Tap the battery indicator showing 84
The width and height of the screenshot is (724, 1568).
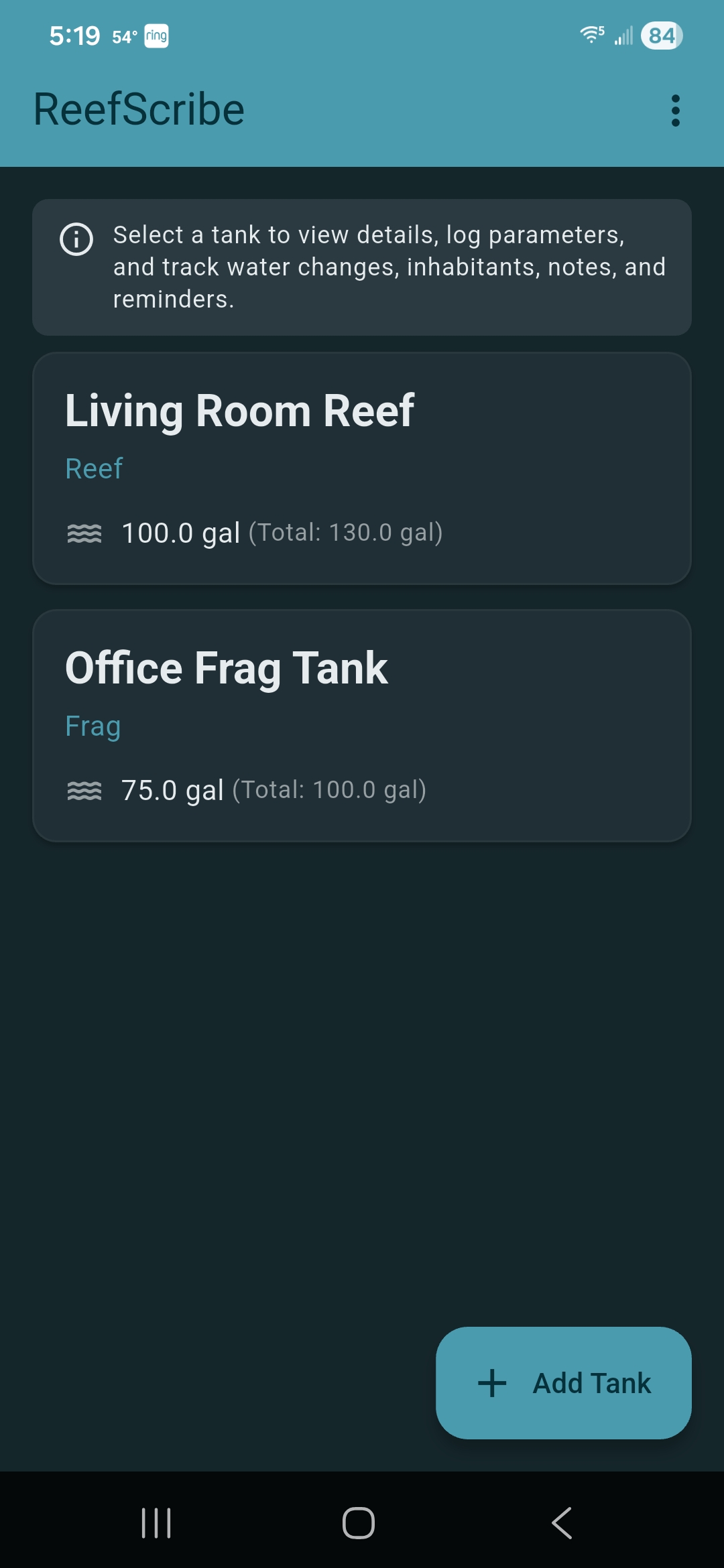[660, 36]
